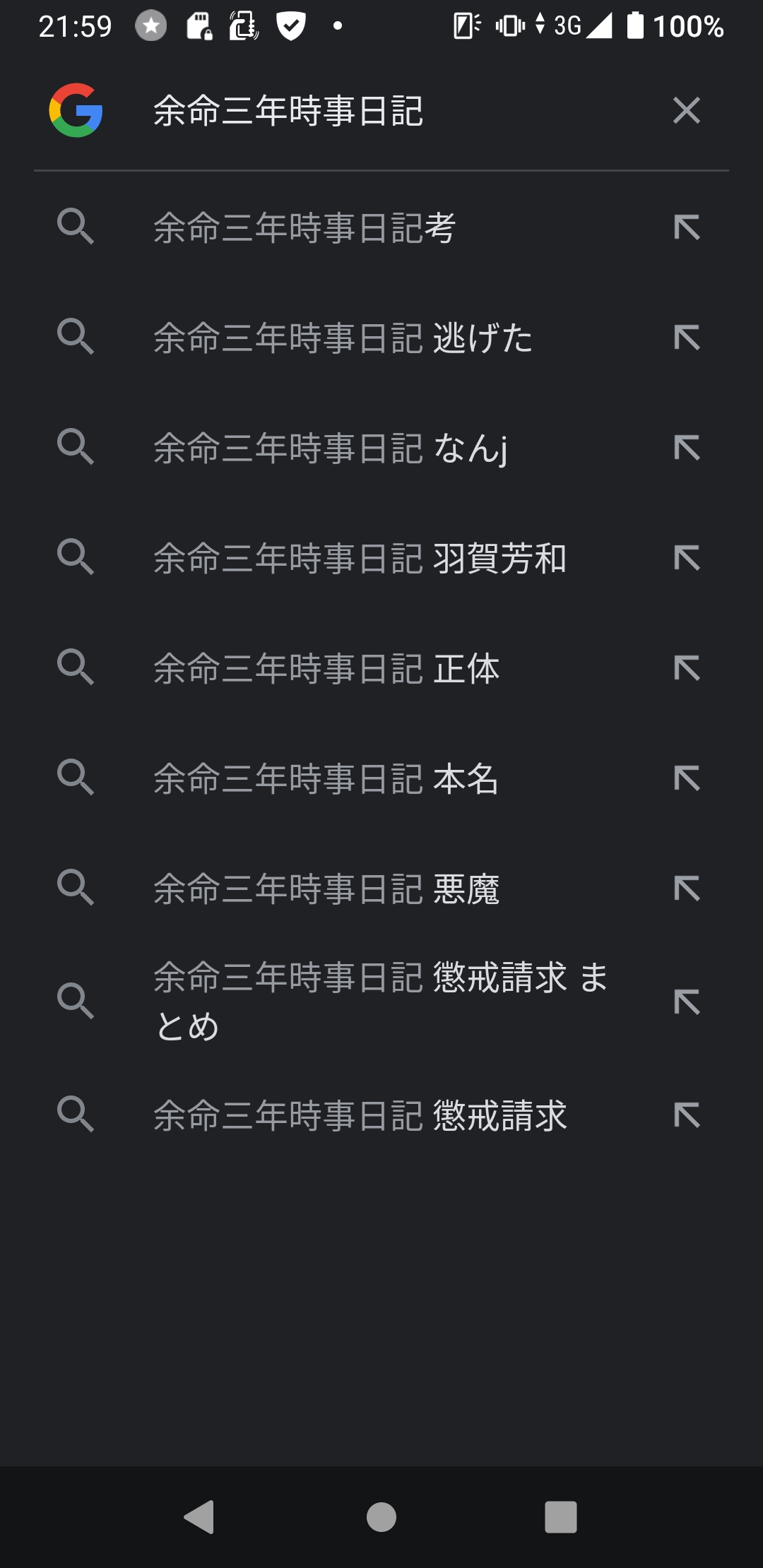Open recent apps with square button
Screen dimensions: 763x1568
point(561,1516)
